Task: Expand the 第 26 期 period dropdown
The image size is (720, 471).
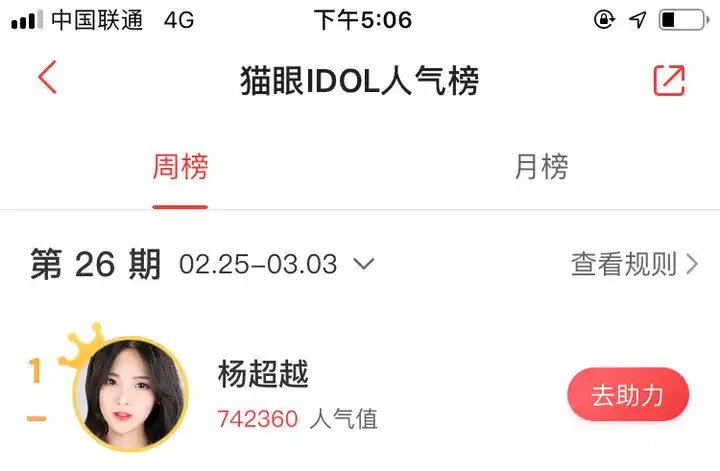Action: (x=364, y=265)
